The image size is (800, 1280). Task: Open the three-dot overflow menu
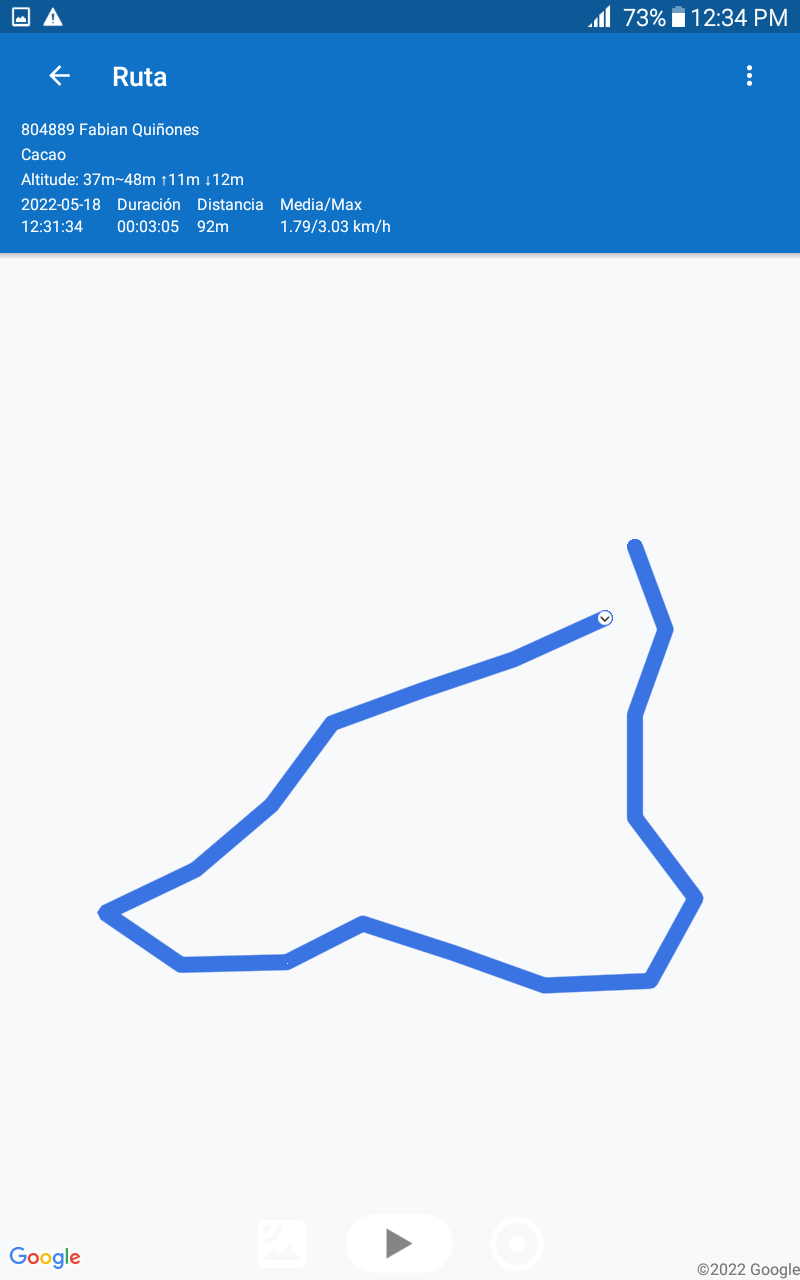pyautogui.click(x=749, y=76)
